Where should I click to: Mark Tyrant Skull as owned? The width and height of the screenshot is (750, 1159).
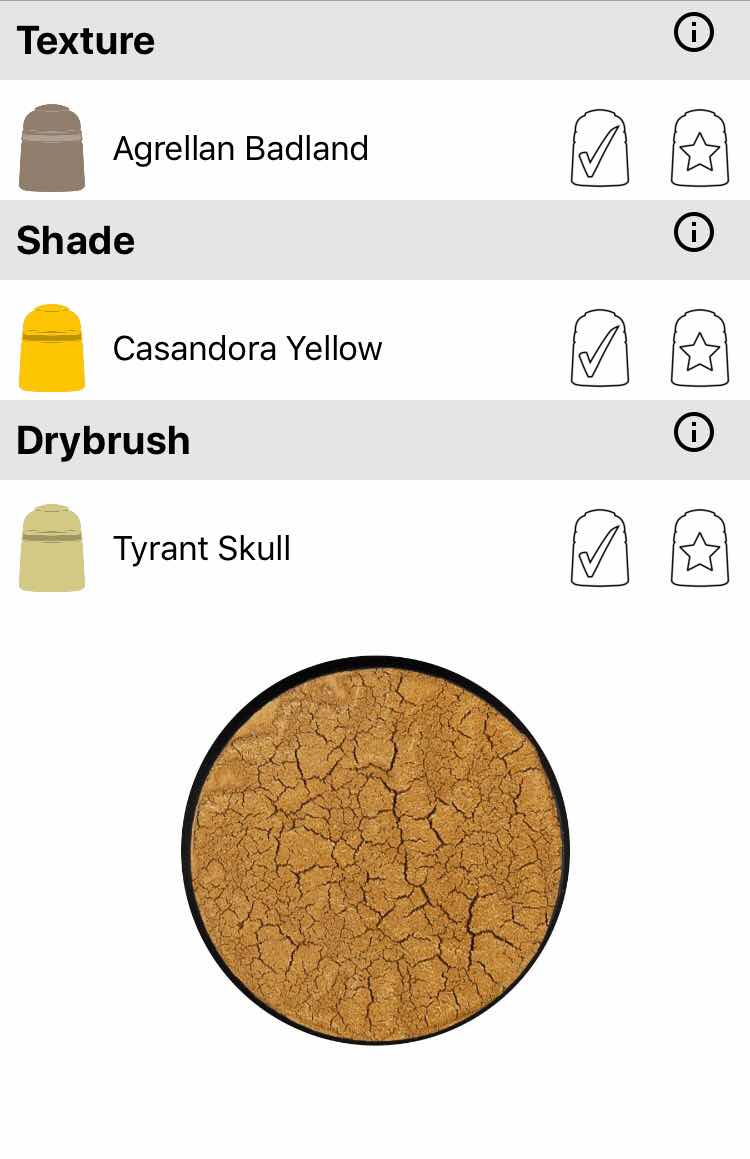tap(599, 548)
